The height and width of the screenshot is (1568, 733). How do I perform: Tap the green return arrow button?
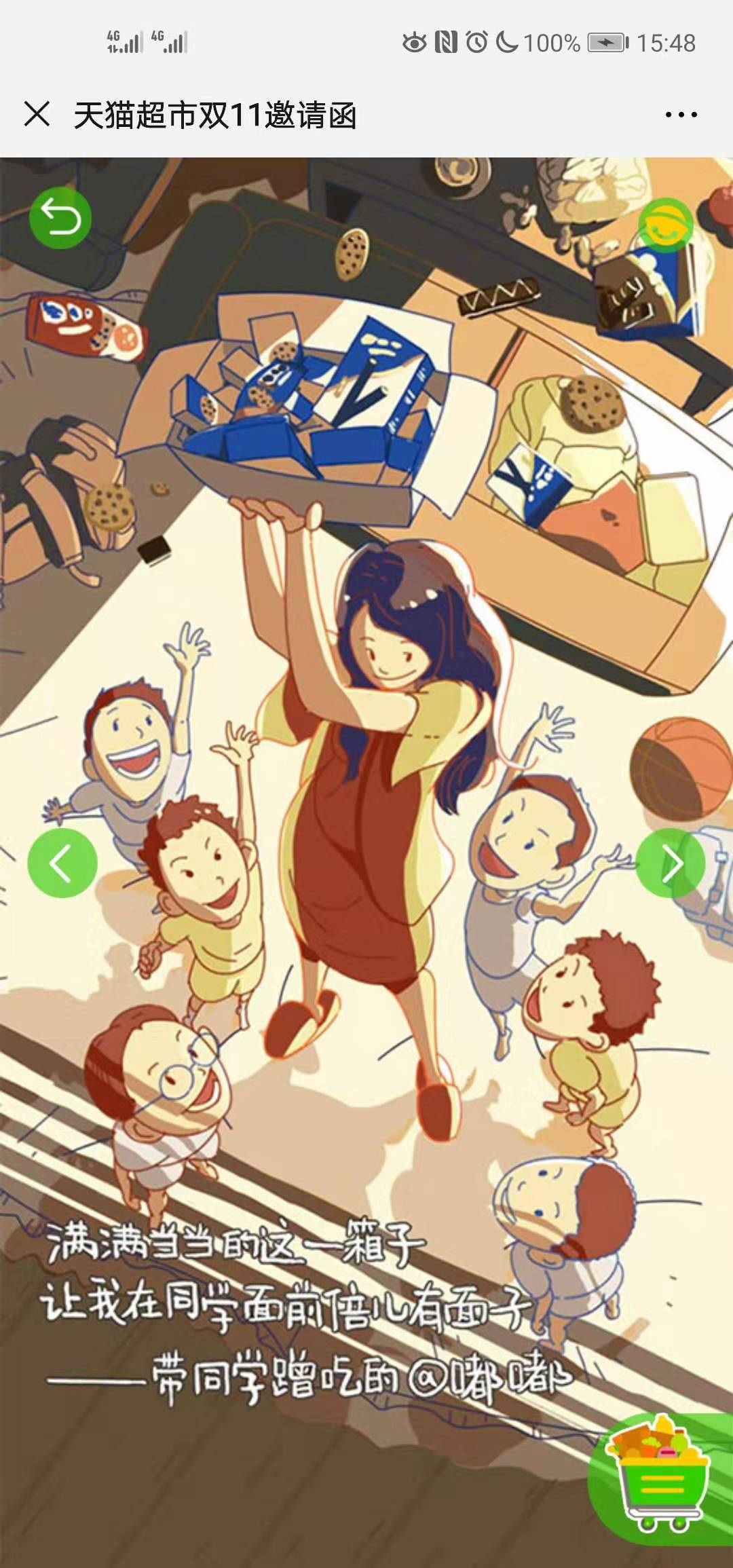pos(60,217)
